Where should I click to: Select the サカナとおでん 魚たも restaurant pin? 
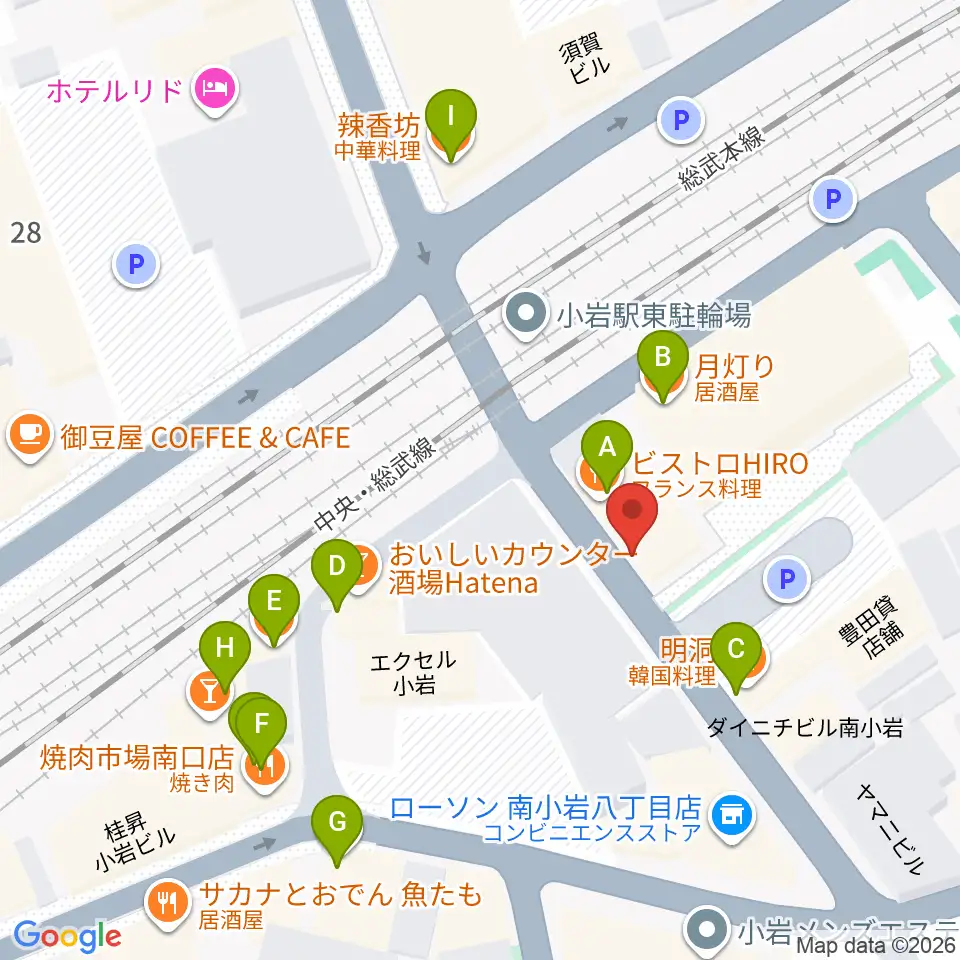point(168,904)
